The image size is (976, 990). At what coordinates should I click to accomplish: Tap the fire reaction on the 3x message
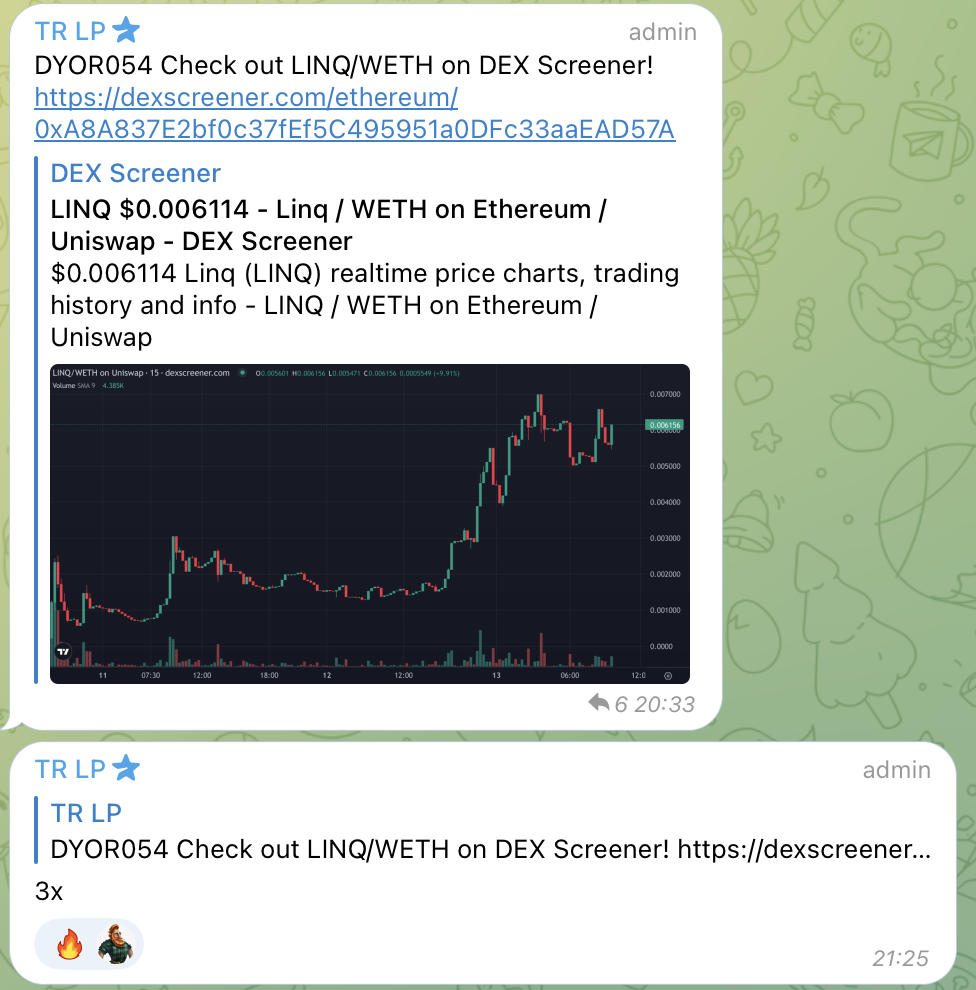click(x=69, y=944)
